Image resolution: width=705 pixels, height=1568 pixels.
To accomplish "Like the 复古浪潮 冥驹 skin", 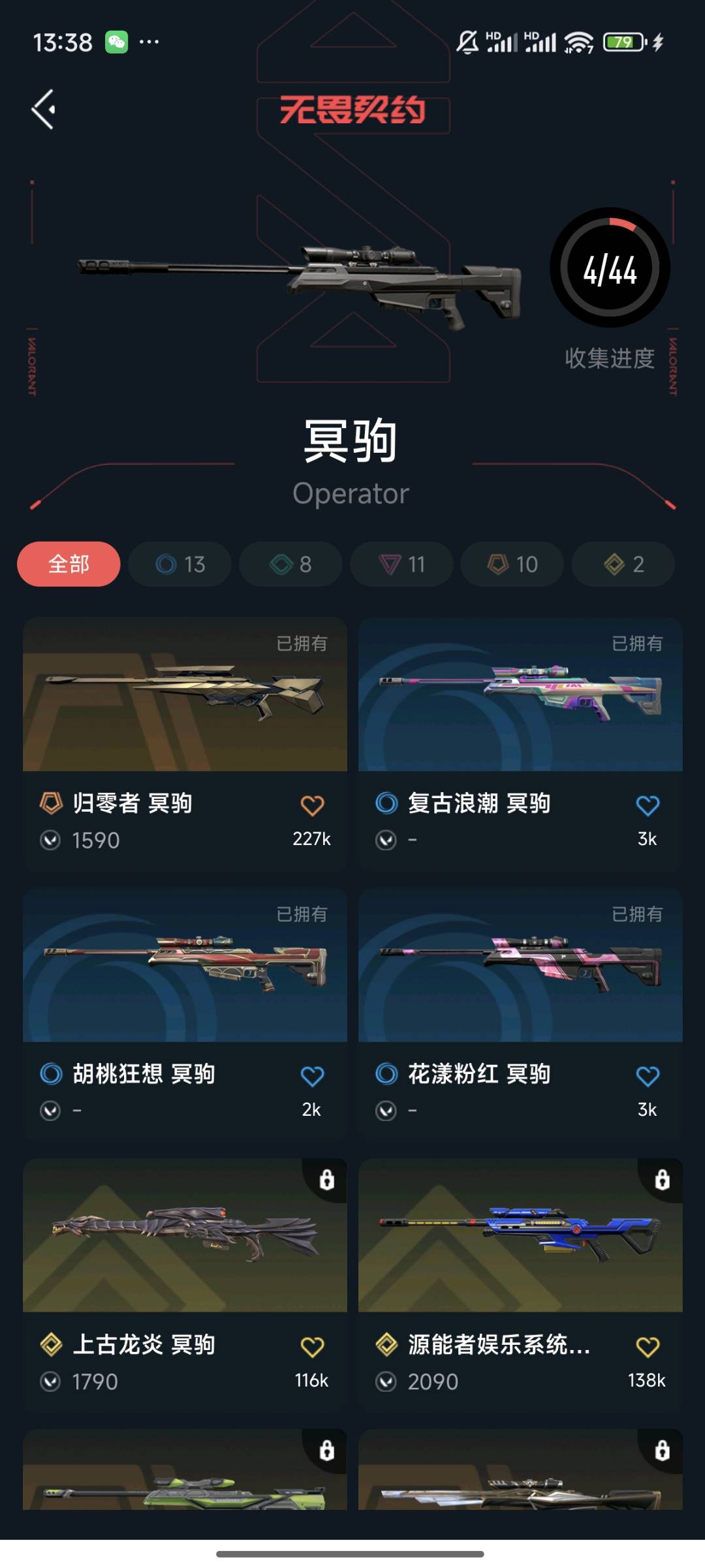I will click(x=648, y=805).
